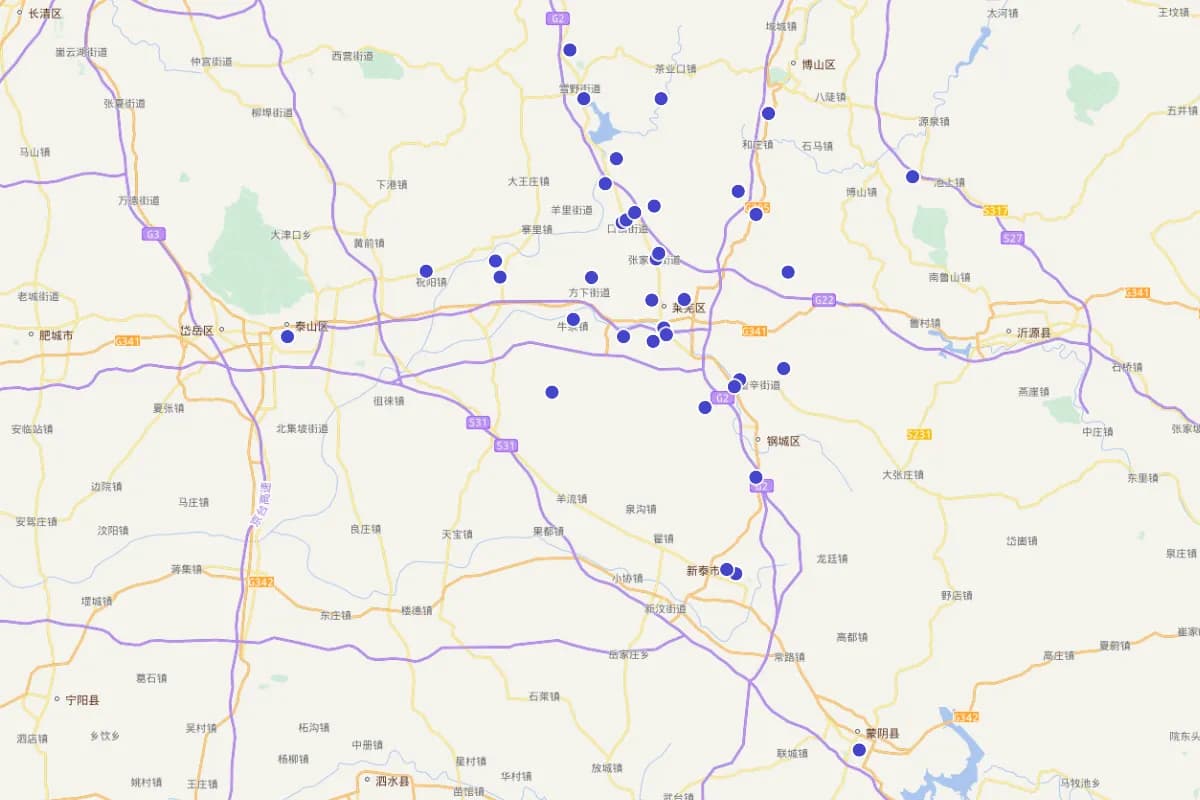
Task: Tap the marker just above 莱芜区 label
Action: (x=684, y=299)
